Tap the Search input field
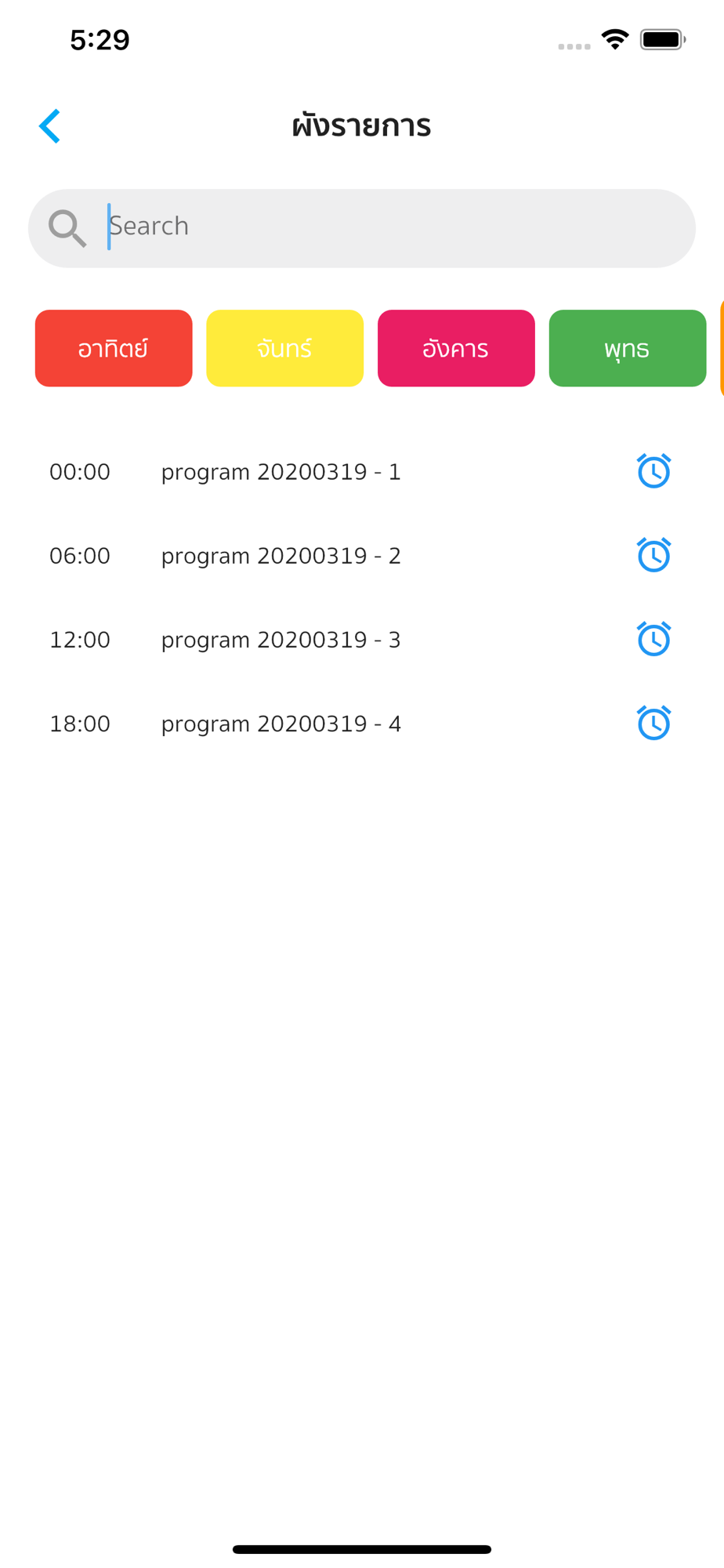Viewport: 724px width, 1568px height. [362, 227]
